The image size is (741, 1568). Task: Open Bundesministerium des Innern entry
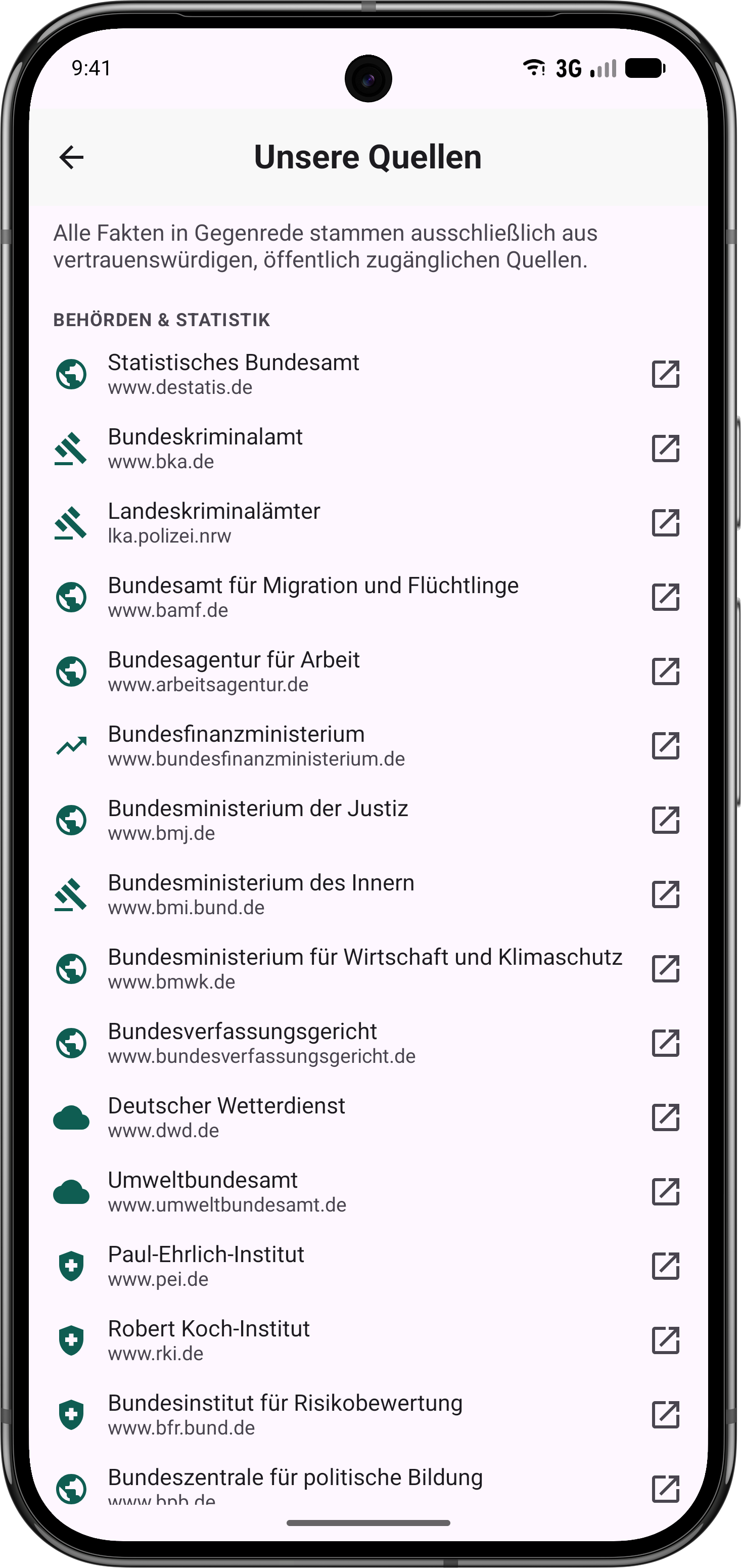click(368, 893)
